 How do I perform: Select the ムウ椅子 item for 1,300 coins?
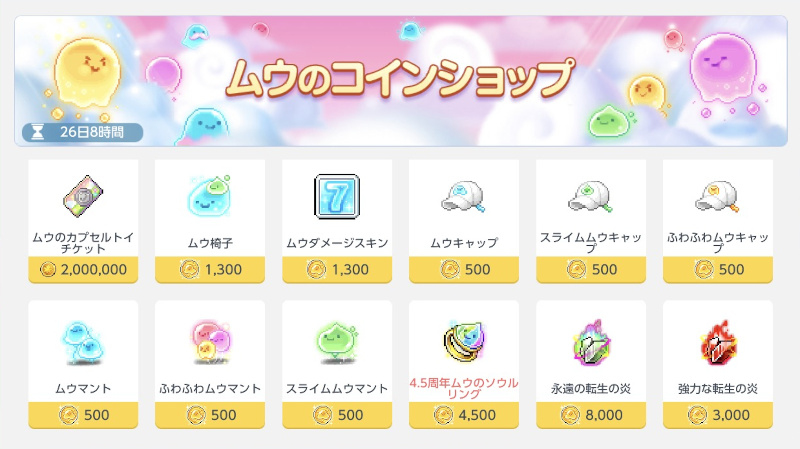click(x=210, y=221)
